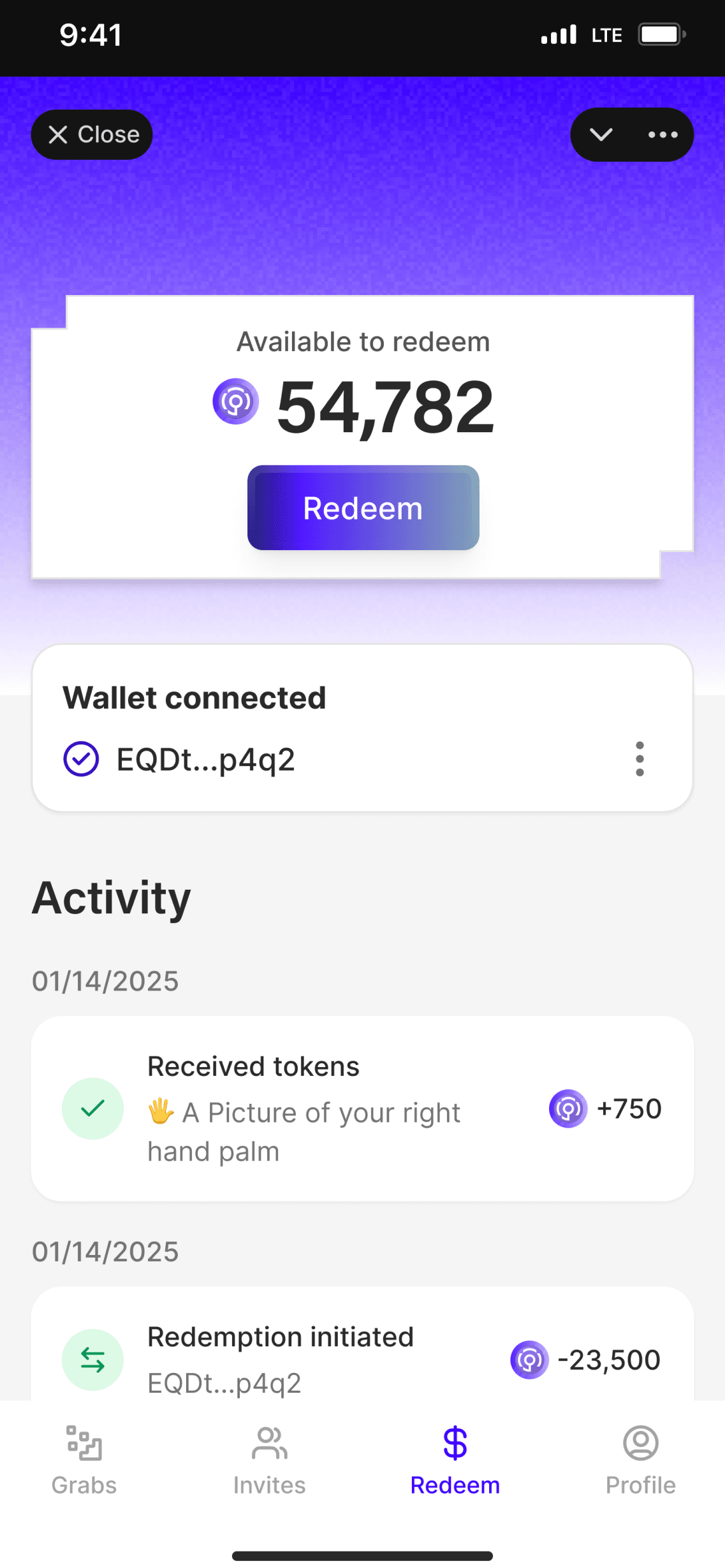Open the three-dot menu in the header
The width and height of the screenshot is (725, 1568).
(663, 134)
